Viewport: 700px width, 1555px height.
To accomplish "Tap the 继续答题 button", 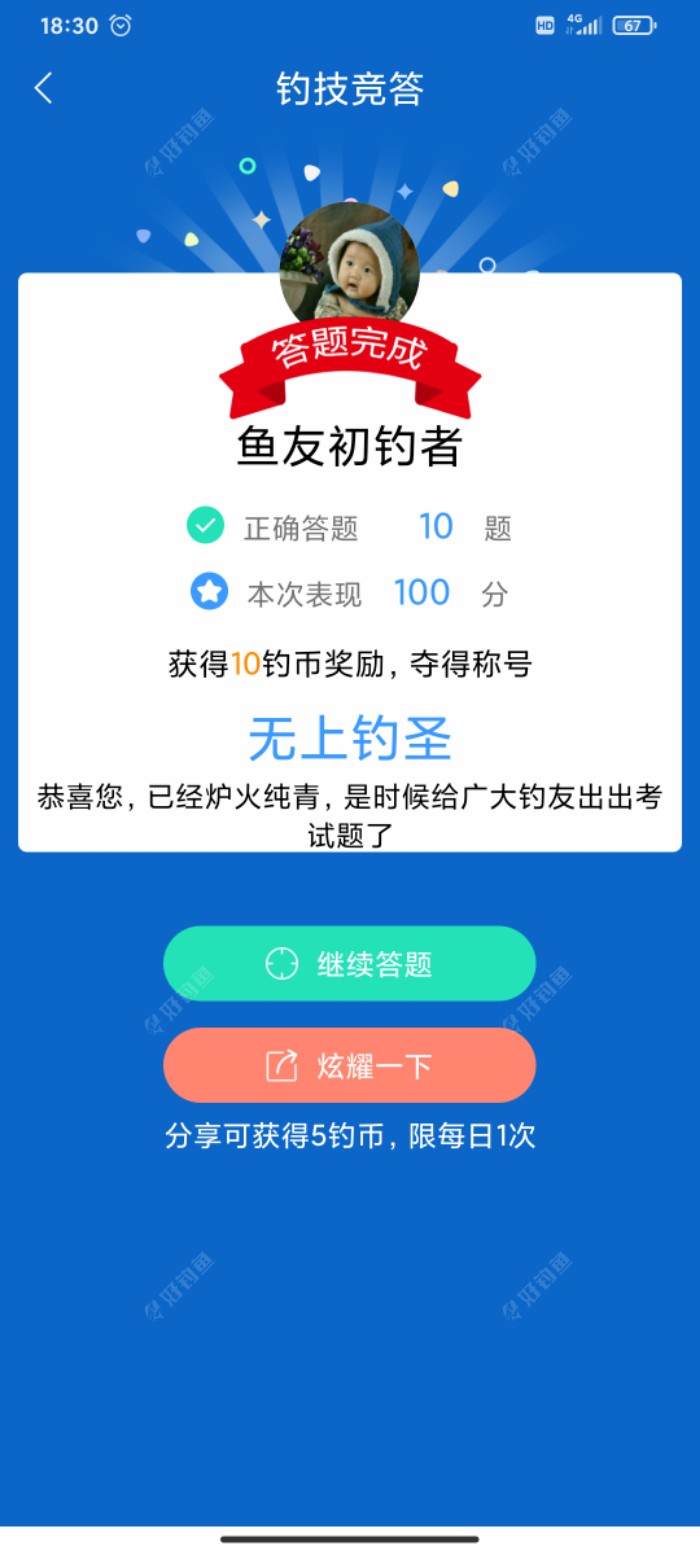I will tap(349, 963).
